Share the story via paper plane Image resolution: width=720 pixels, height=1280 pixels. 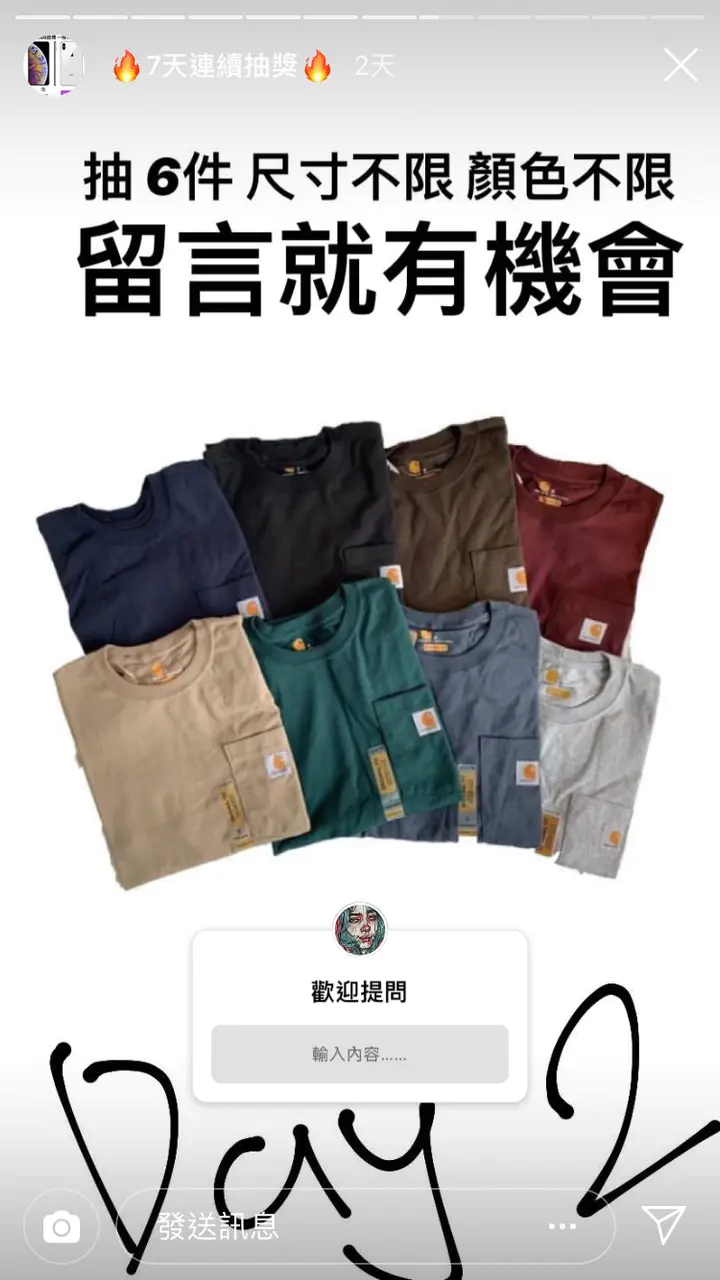(662, 1224)
